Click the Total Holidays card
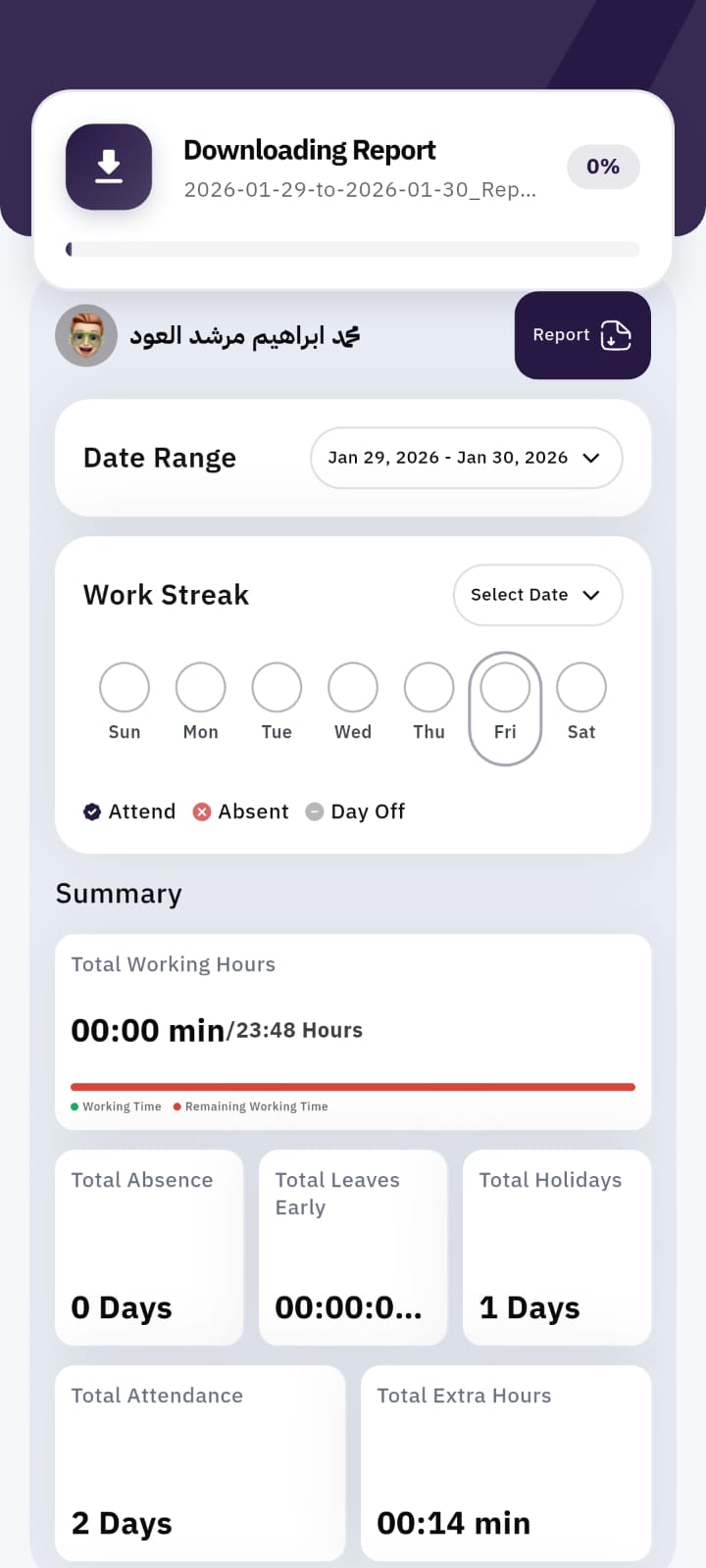Viewport: 706px width, 1568px height. 556,1248
